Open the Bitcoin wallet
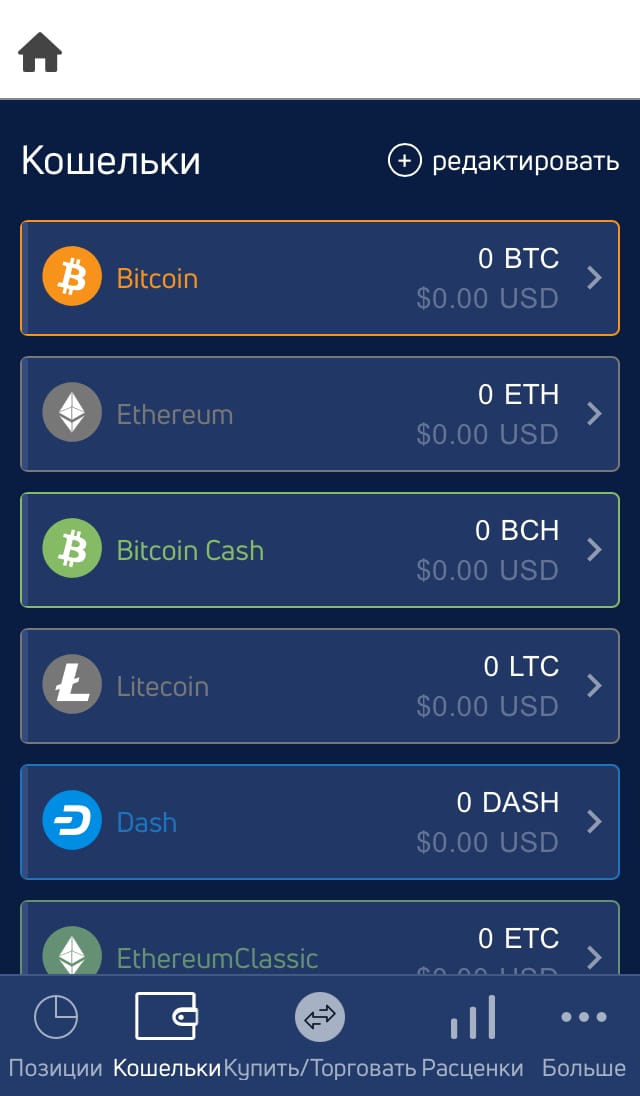 tap(320, 278)
